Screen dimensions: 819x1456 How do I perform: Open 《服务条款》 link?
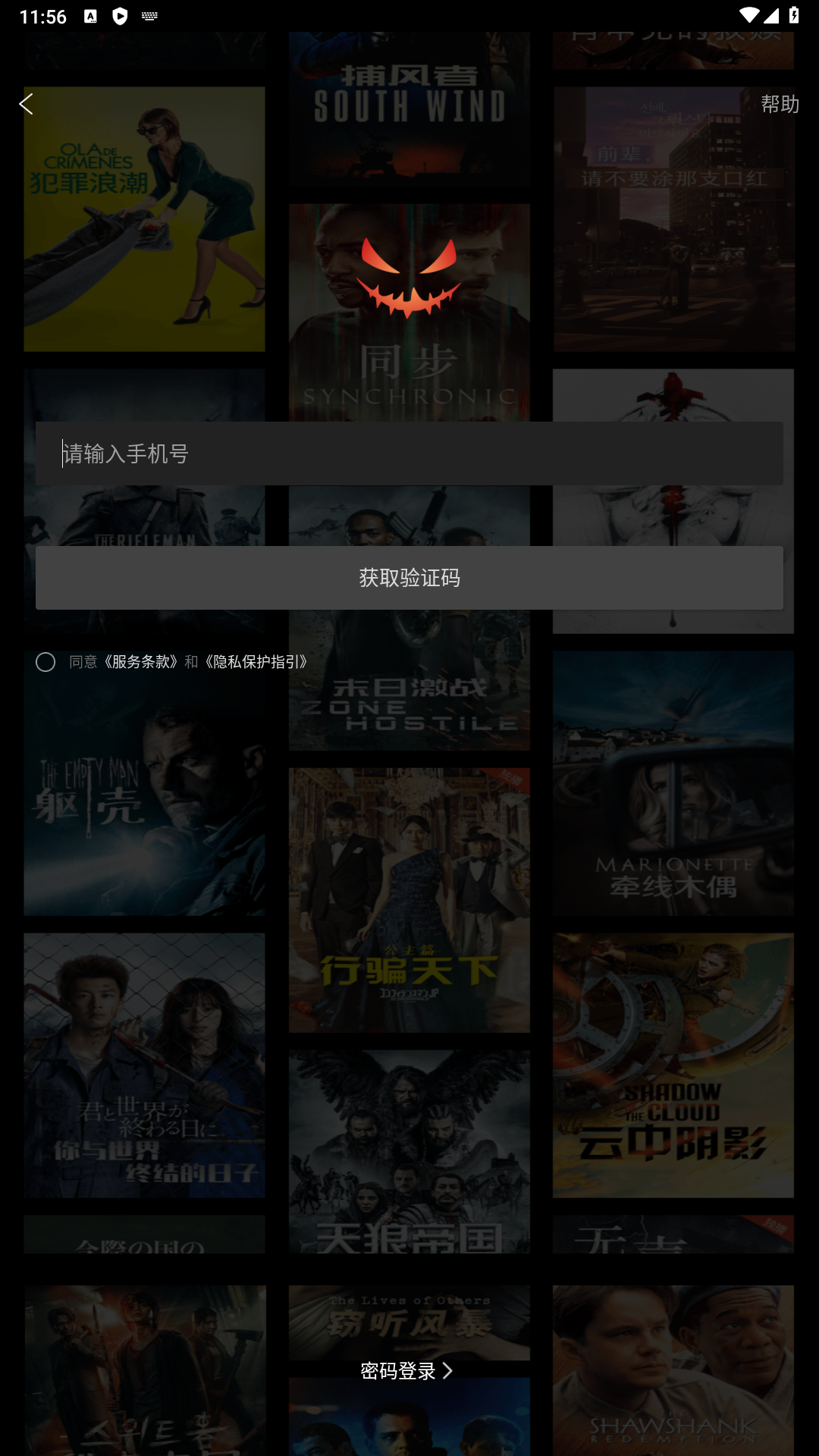(x=141, y=662)
